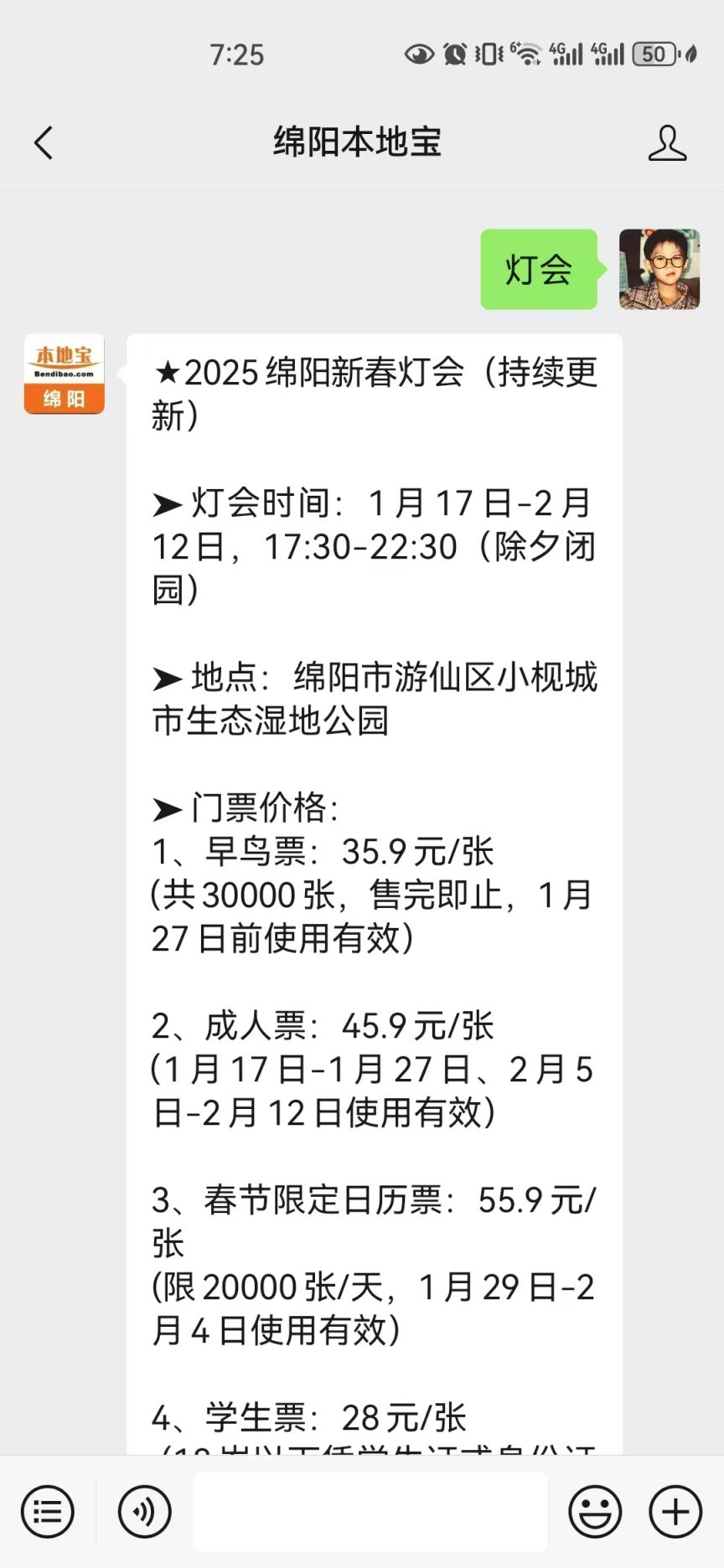Viewport: 724px width, 1568px height.
Task: Open the plus attachment menu
Action: (675, 1512)
